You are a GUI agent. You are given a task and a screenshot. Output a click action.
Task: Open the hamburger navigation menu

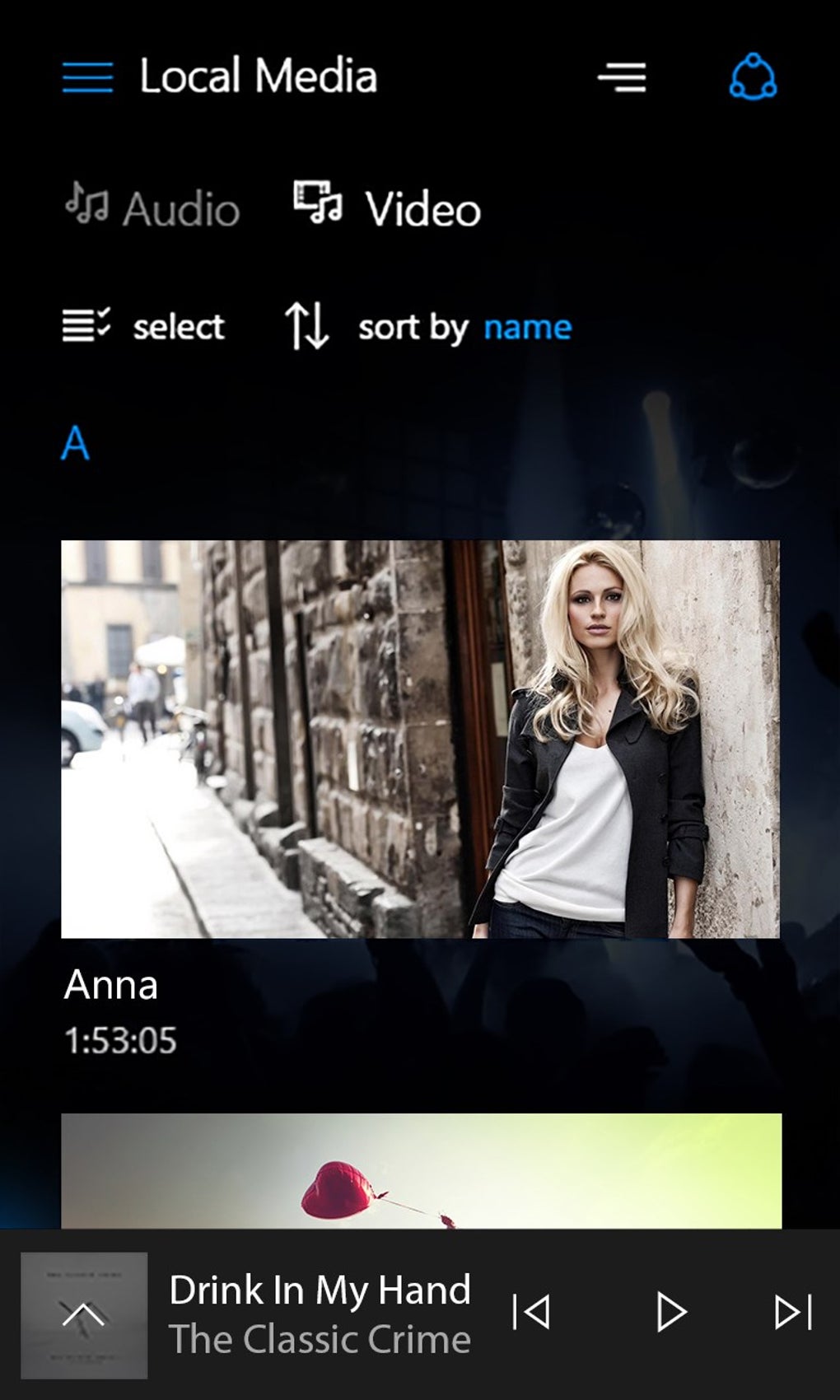(x=87, y=77)
